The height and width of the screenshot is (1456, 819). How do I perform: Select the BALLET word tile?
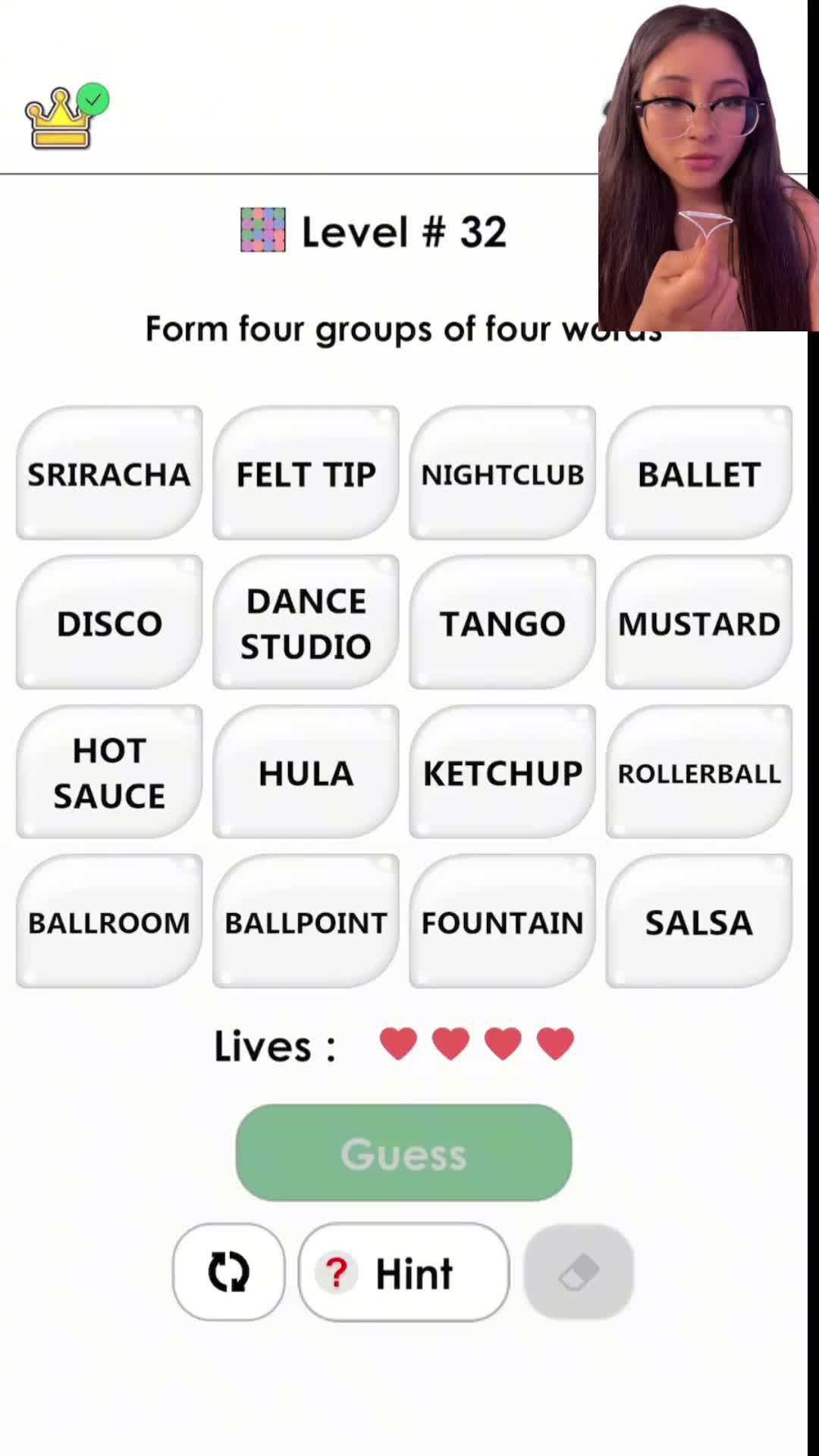698,473
